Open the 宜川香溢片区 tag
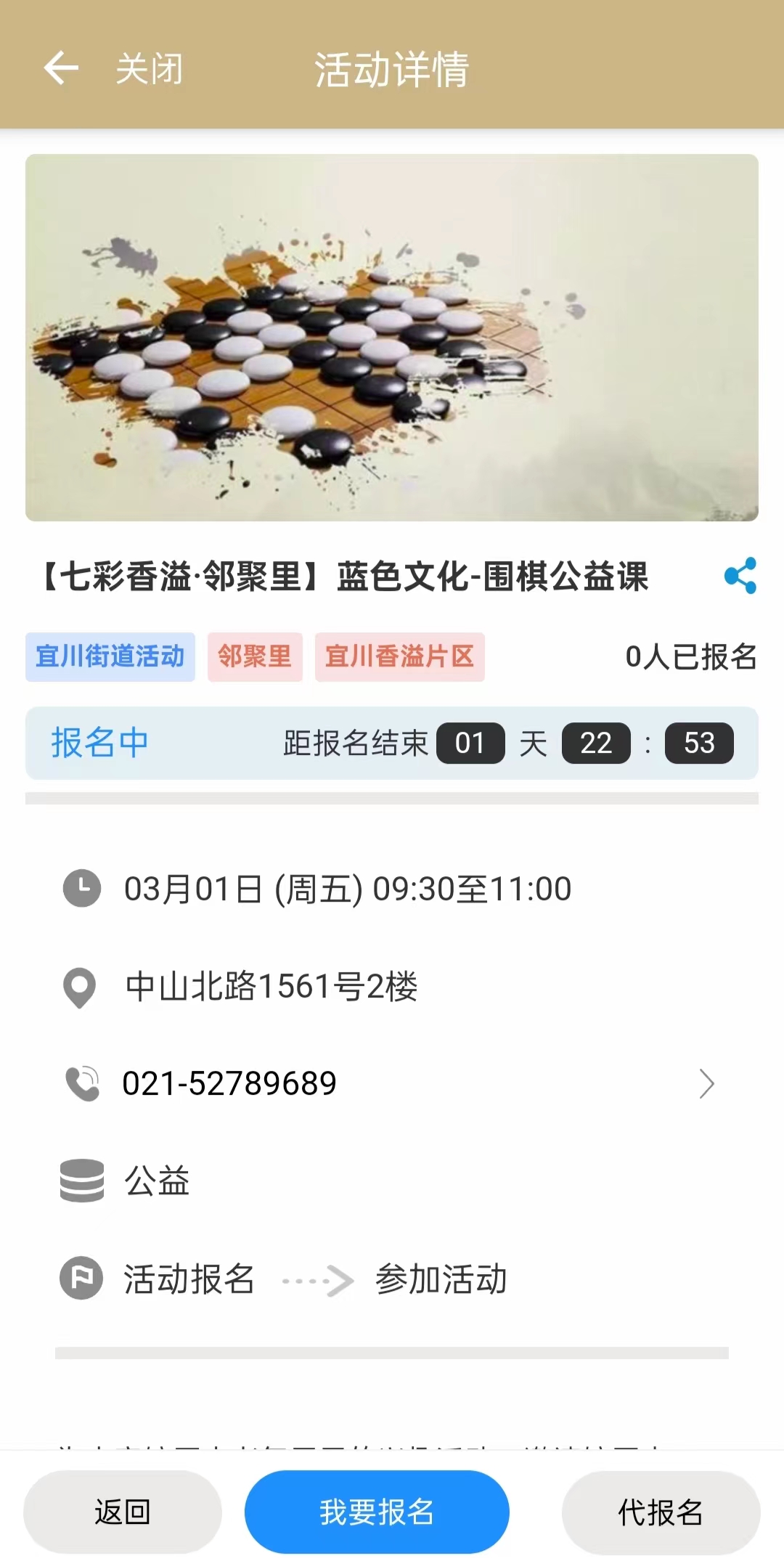Viewport: 784px width, 1561px height. (399, 657)
